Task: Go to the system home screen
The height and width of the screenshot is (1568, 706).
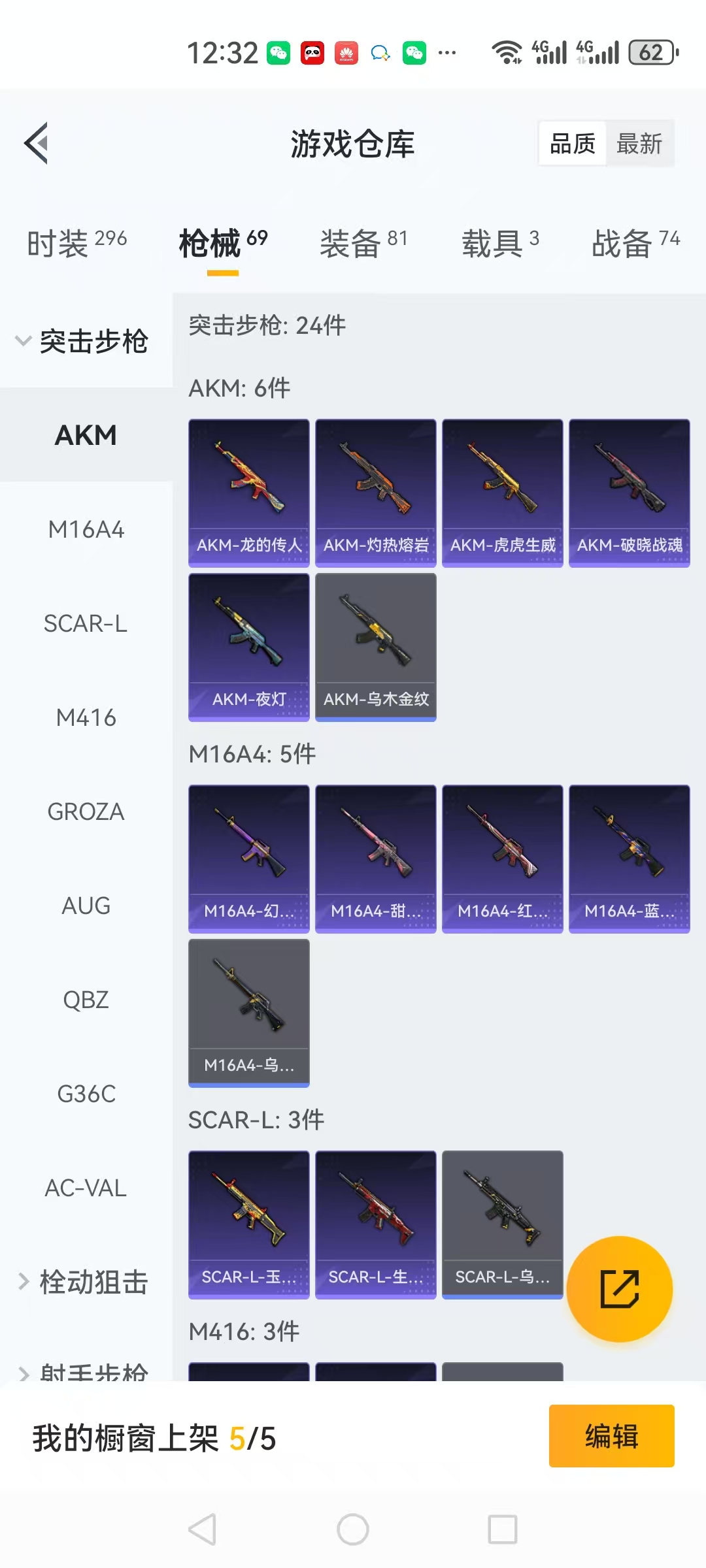Action: (353, 1529)
